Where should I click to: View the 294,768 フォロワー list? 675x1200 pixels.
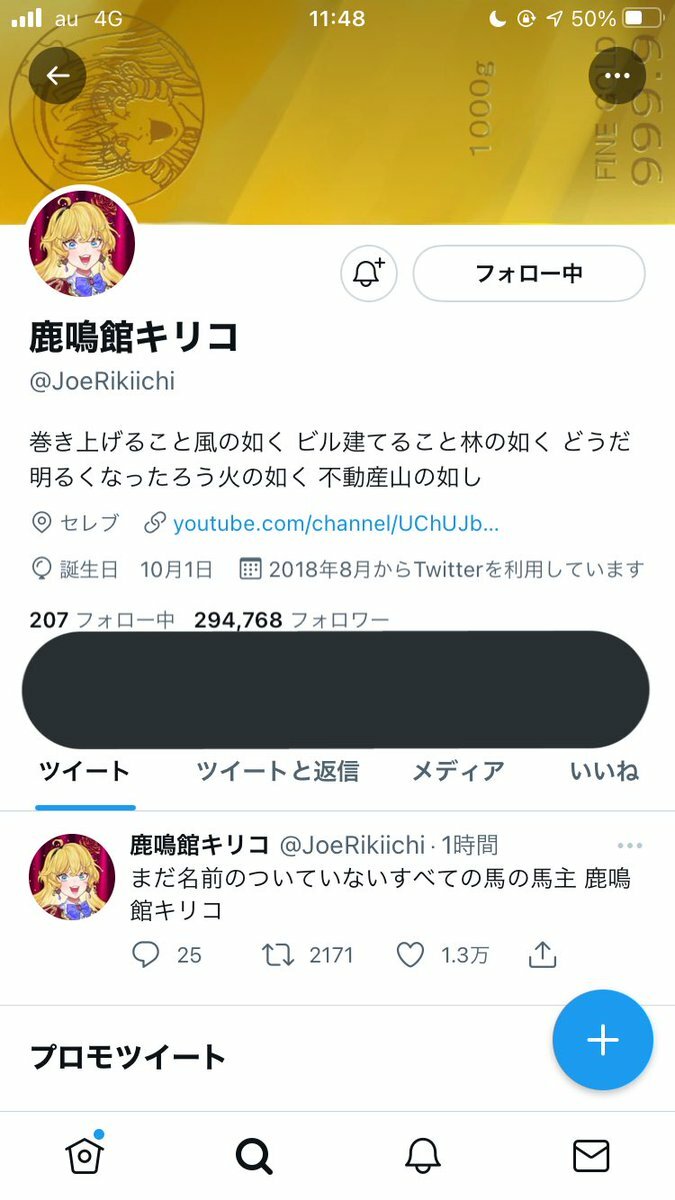pyautogui.click(x=291, y=620)
